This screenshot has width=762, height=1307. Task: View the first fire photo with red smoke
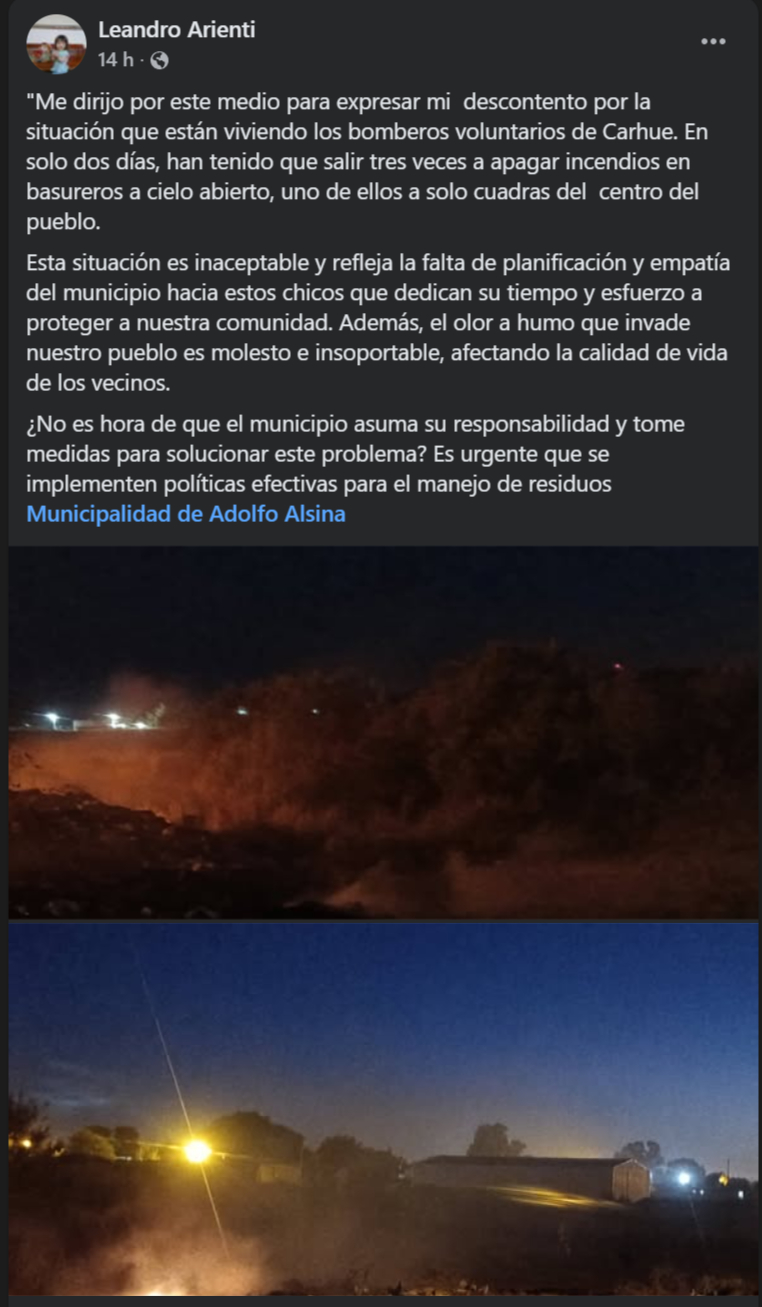(383, 732)
